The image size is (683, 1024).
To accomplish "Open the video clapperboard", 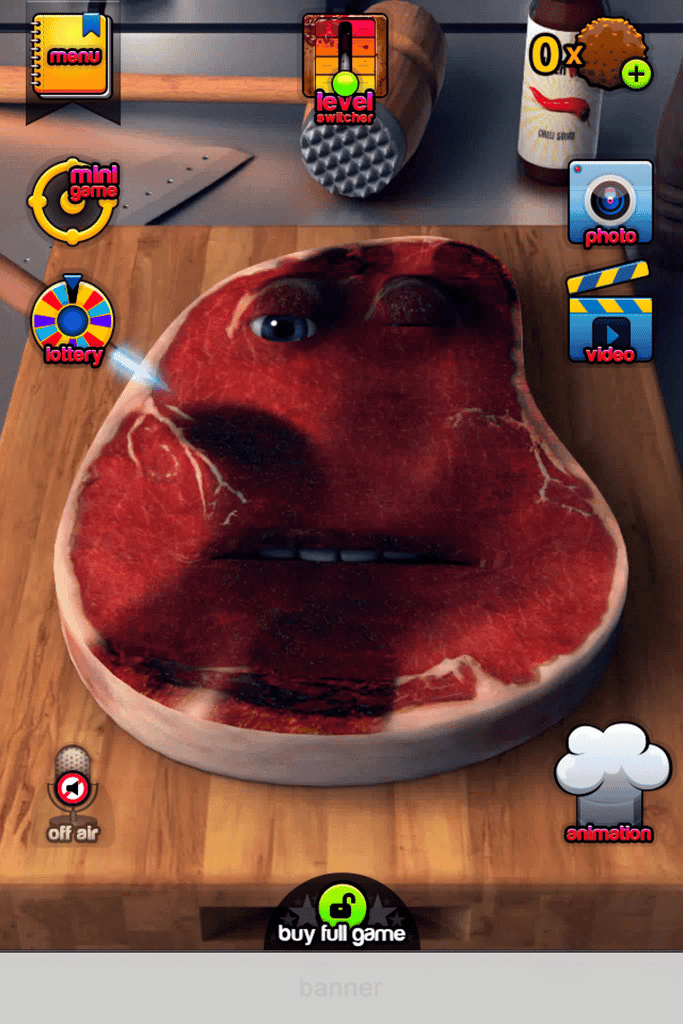I will pyautogui.click(x=610, y=314).
